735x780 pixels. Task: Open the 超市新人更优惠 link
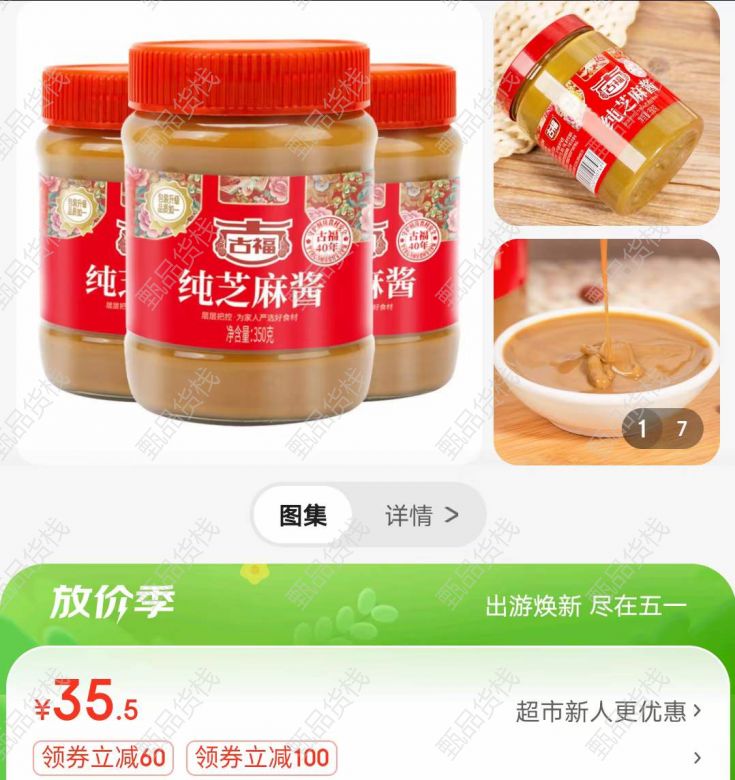click(608, 711)
